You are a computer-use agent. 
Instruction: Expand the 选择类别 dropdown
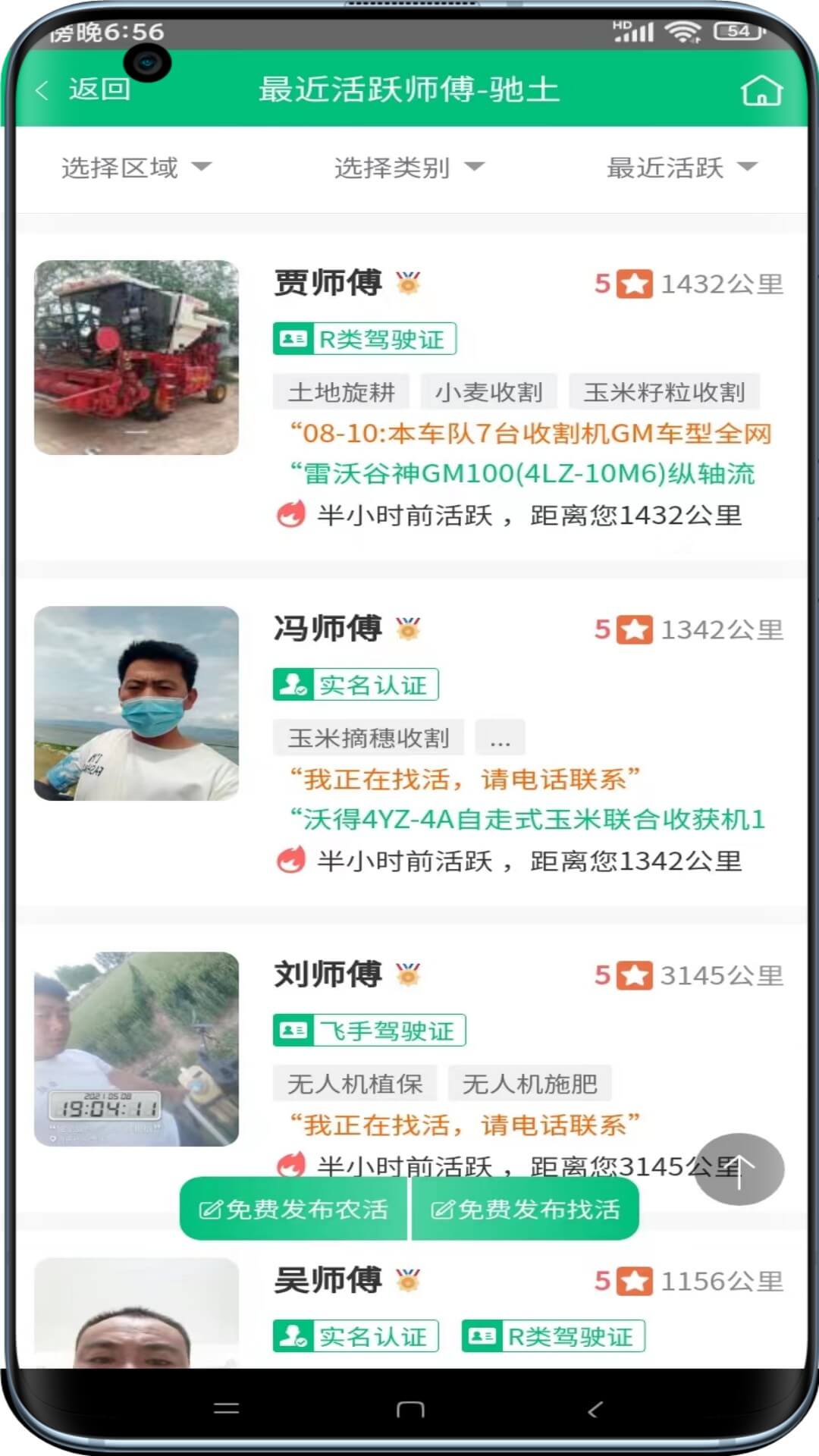(409, 168)
